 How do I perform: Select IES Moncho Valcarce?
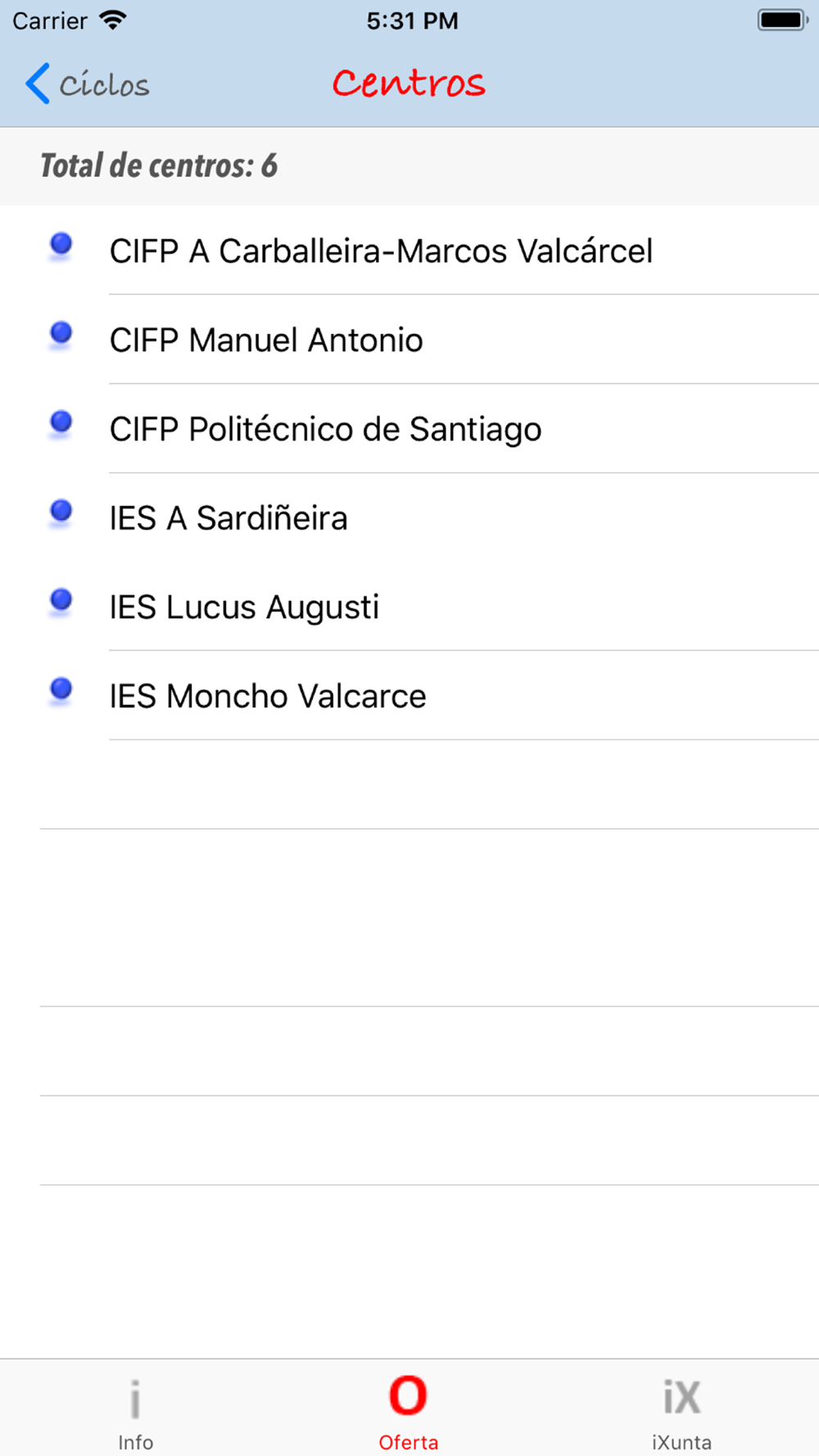pos(409,697)
